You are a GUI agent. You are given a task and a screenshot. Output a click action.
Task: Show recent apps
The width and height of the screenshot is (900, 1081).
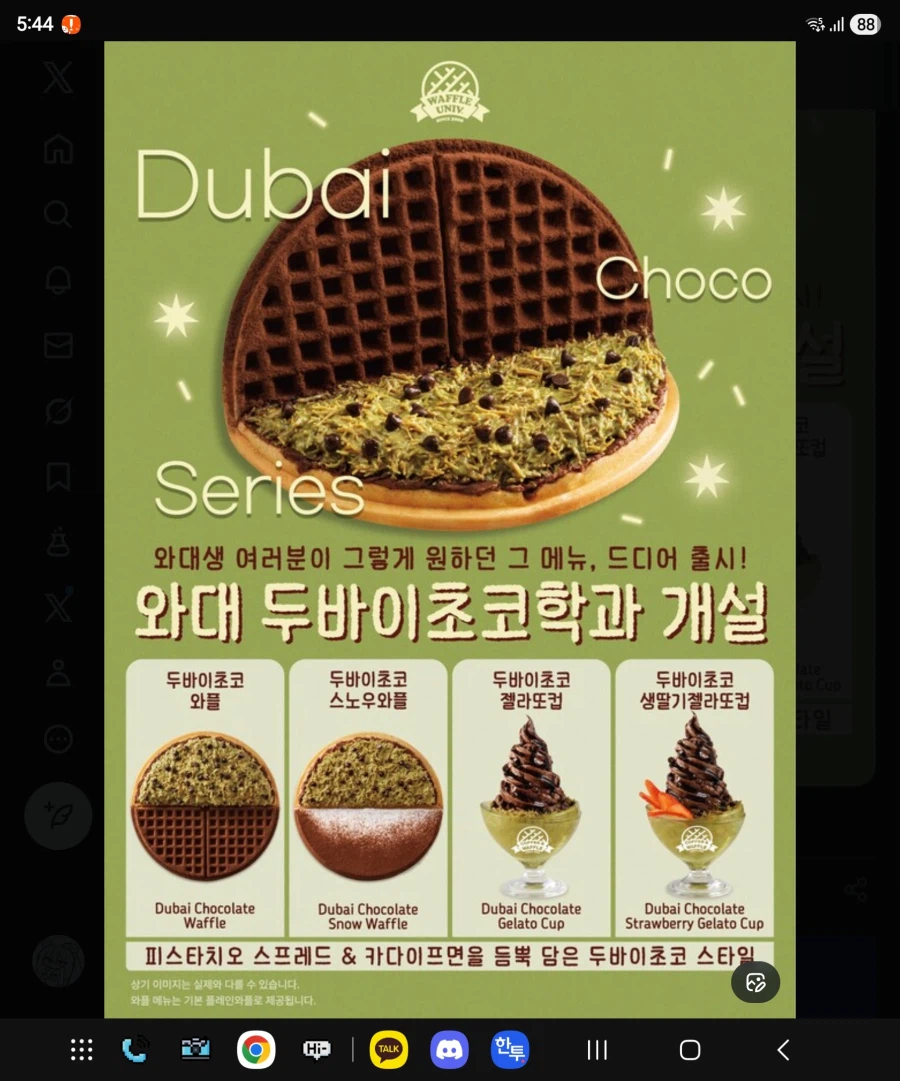coord(597,1049)
